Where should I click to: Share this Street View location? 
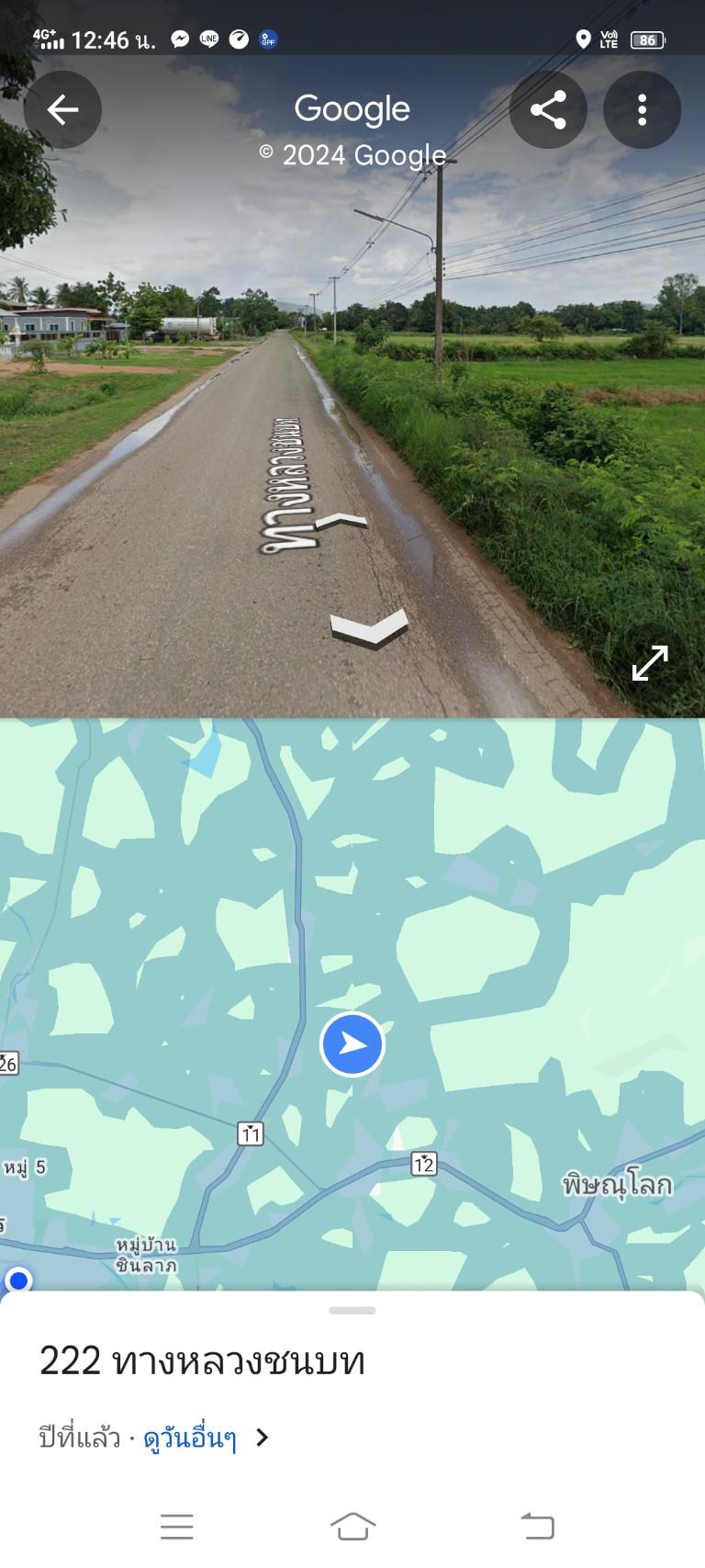[x=548, y=110]
